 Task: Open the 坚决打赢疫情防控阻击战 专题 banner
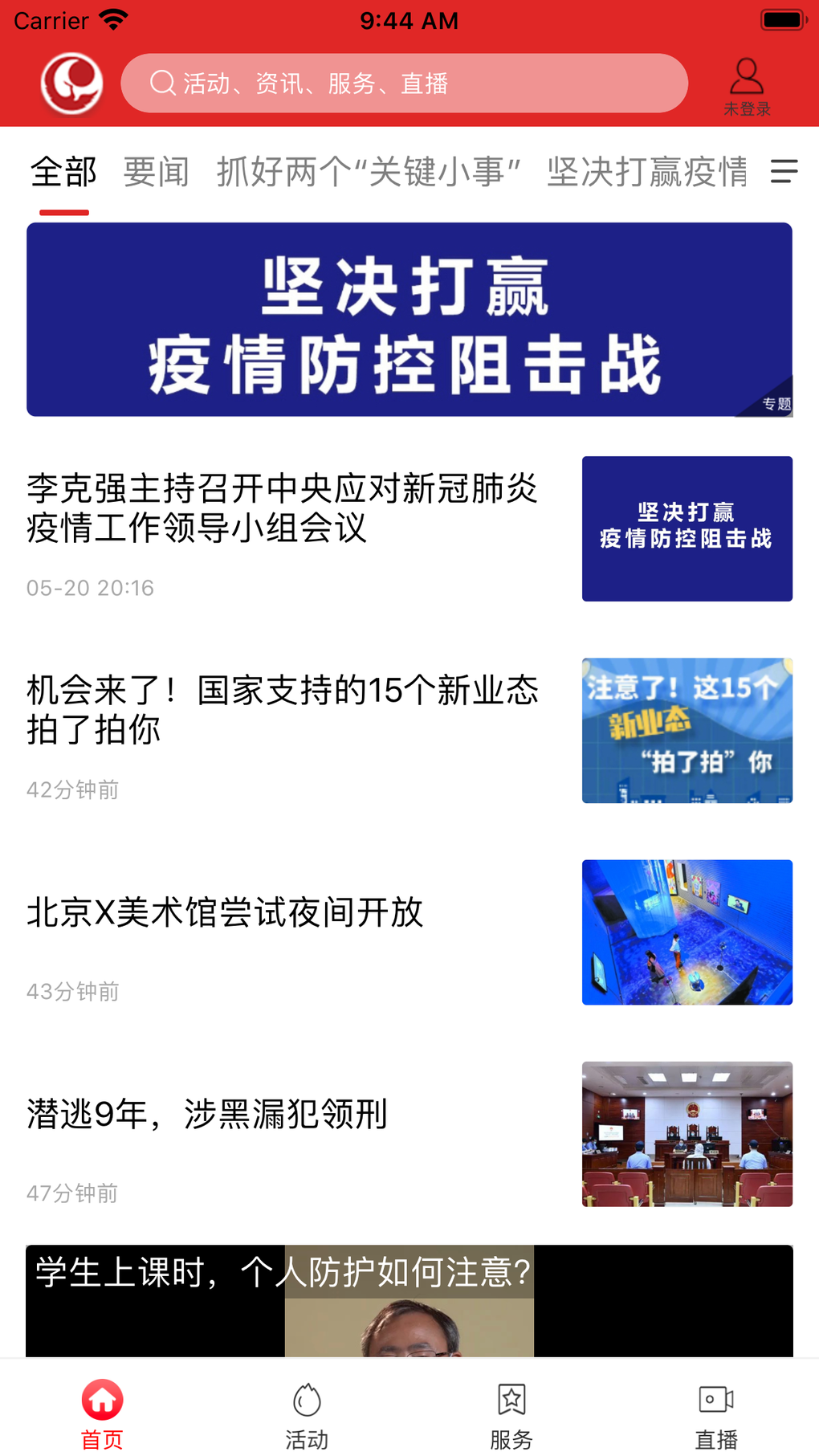coord(409,320)
